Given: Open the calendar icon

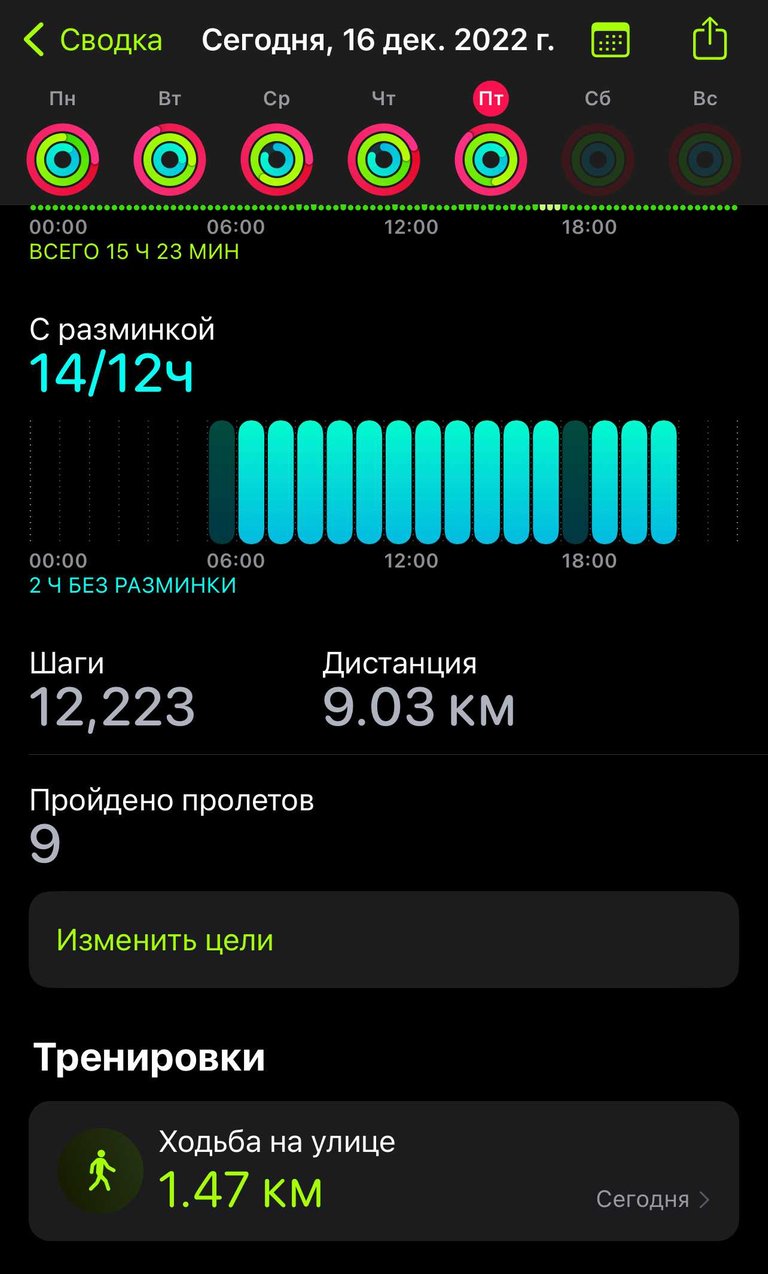Looking at the screenshot, I should 611,40.
